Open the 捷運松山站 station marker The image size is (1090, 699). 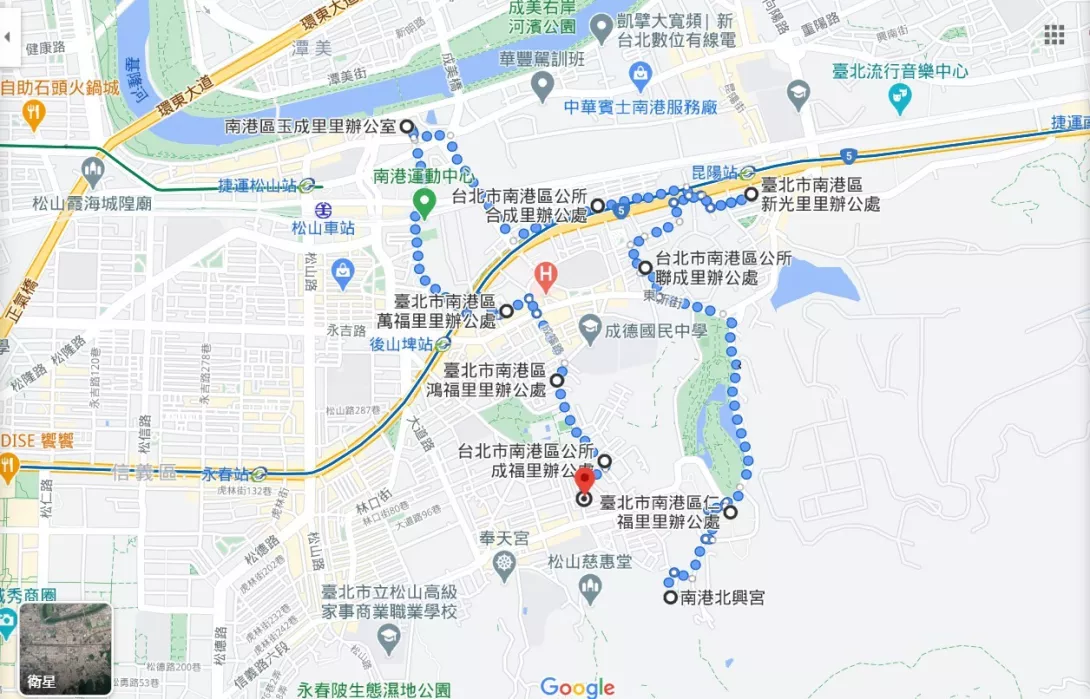point(313,185)
